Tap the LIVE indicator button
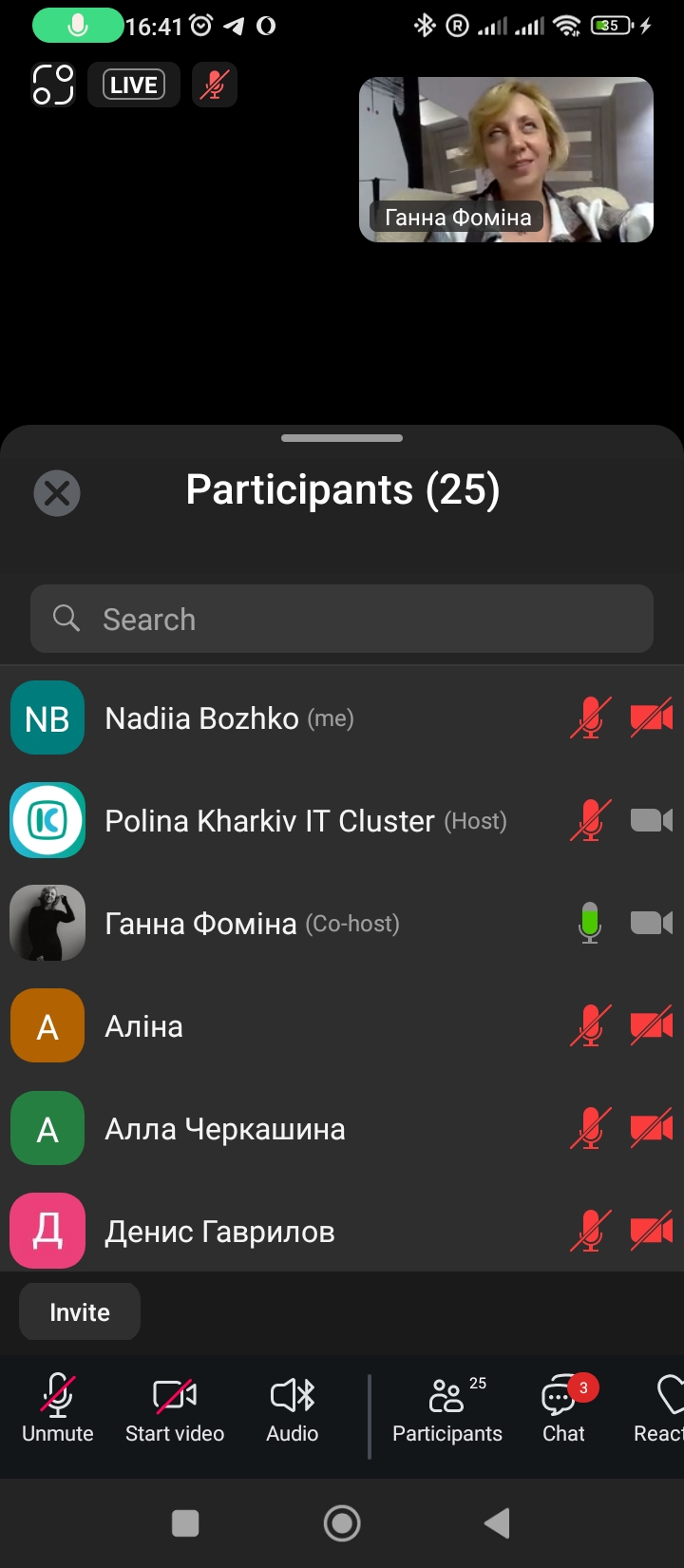 tap(134, 86)
